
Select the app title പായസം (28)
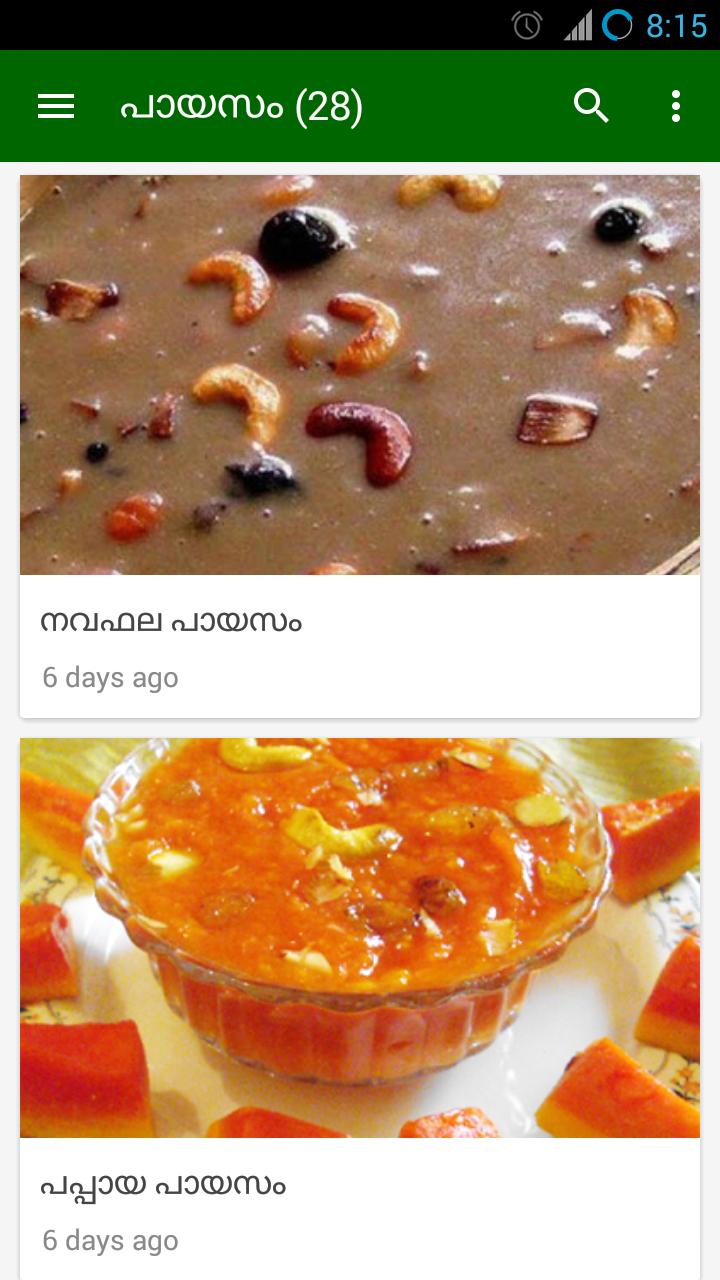(x=240, y=106)
